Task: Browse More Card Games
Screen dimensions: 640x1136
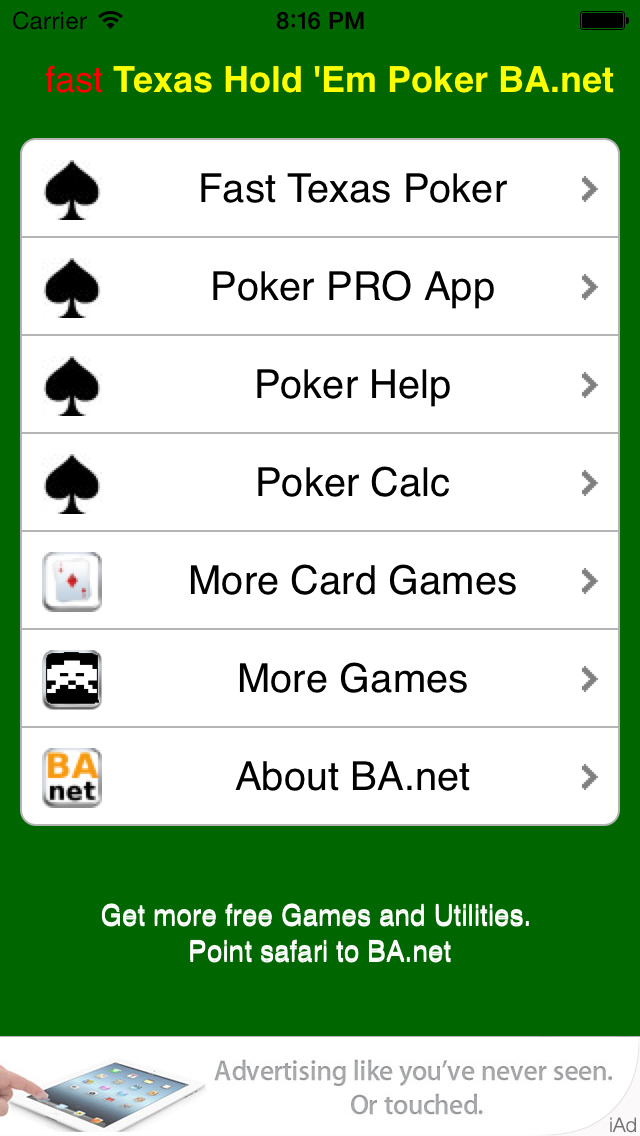Action: (x=320, y=581)
